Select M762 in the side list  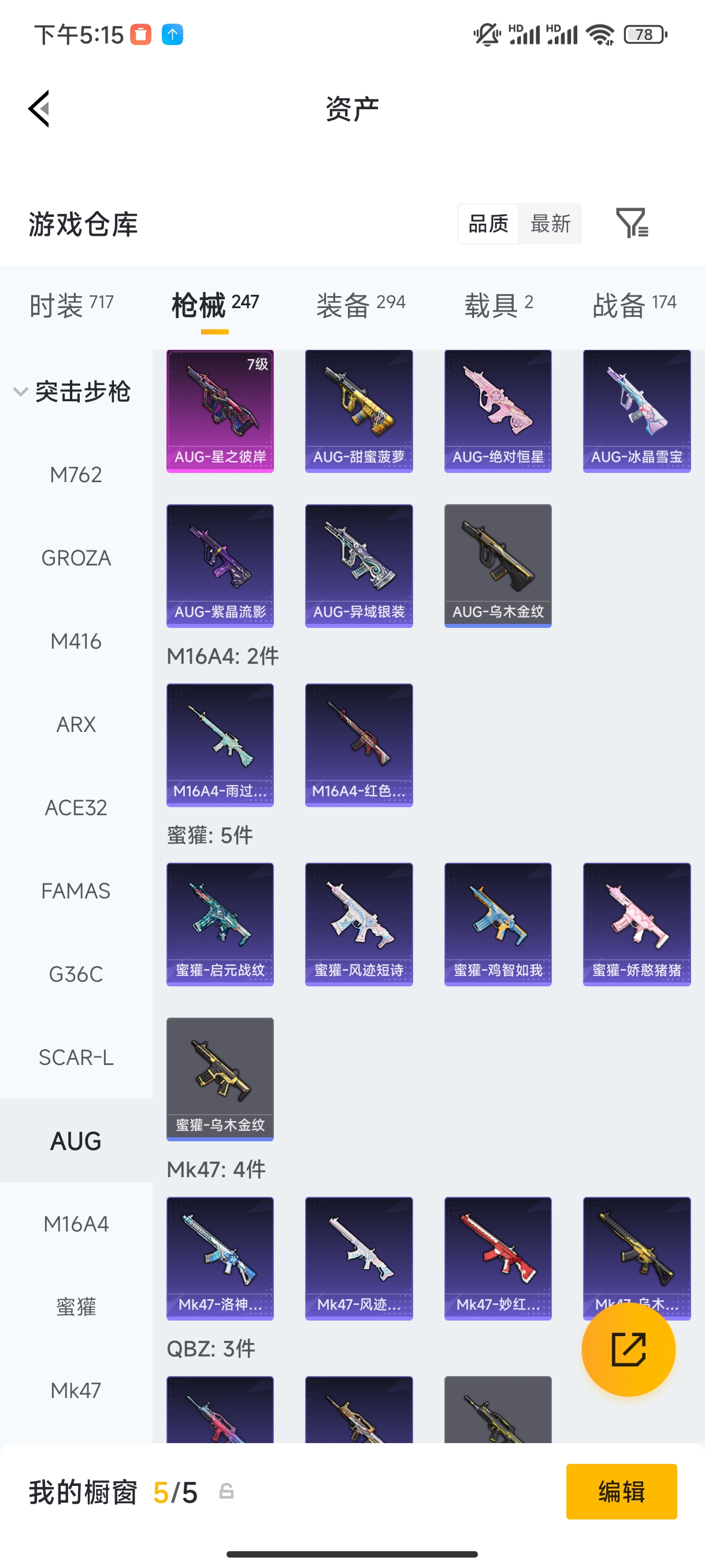pos(76,474)
